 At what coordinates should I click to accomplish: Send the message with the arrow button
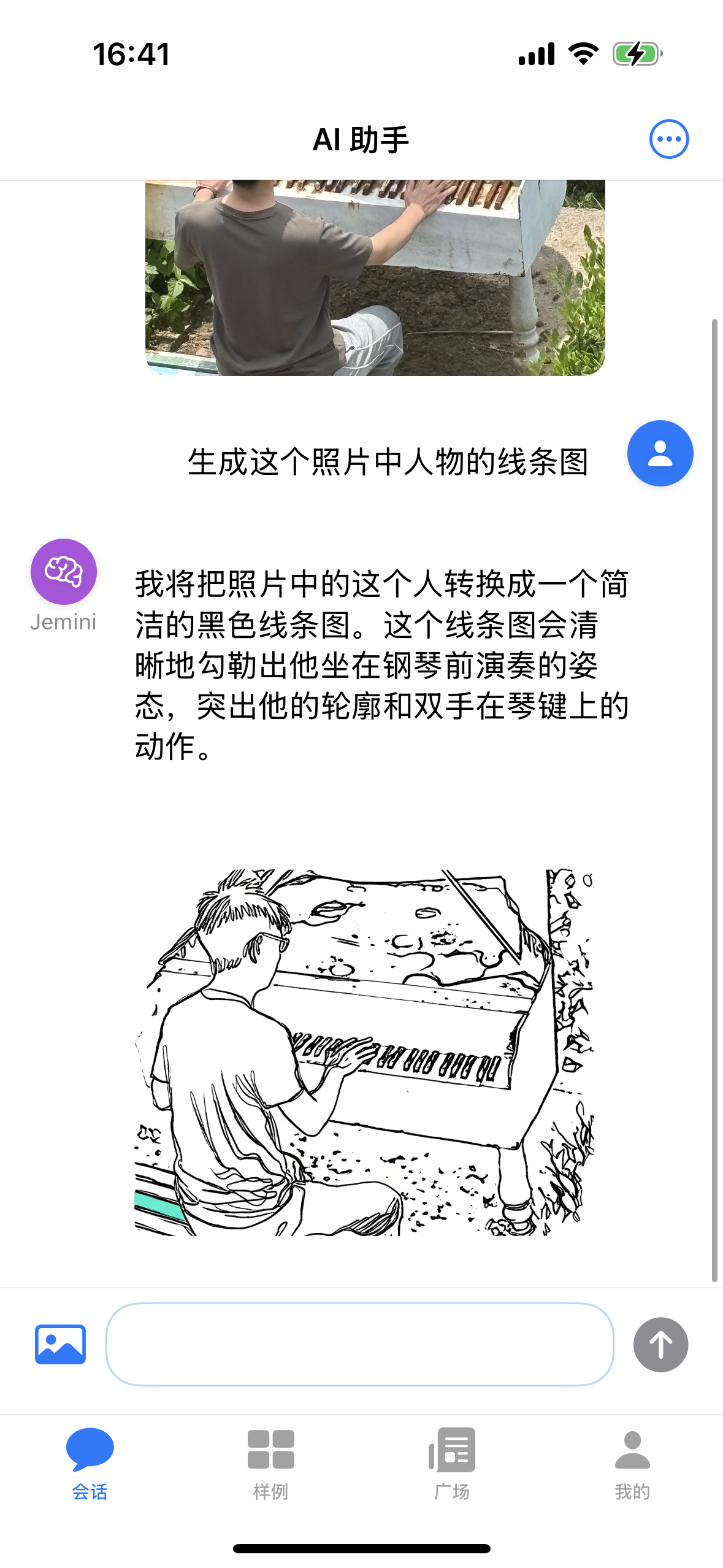(660, 1344)
